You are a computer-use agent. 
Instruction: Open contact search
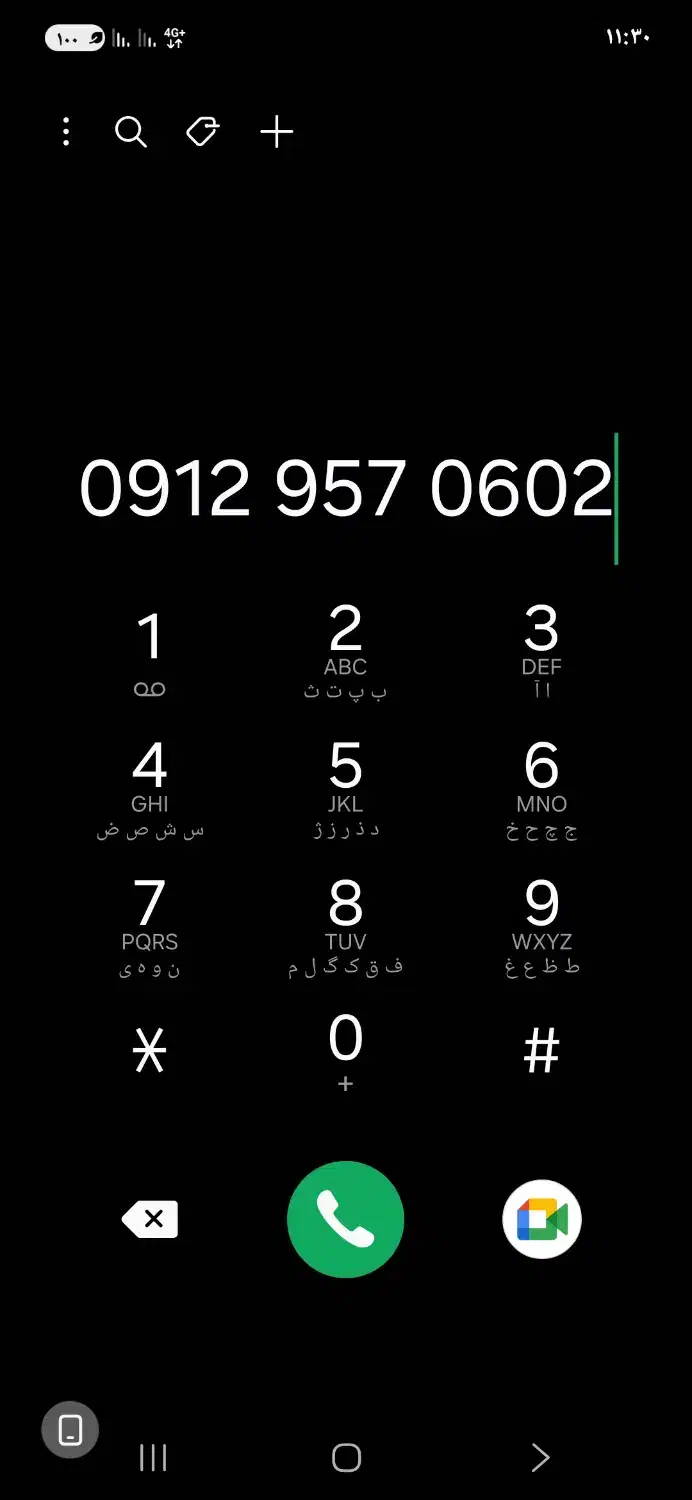point(131,132)
